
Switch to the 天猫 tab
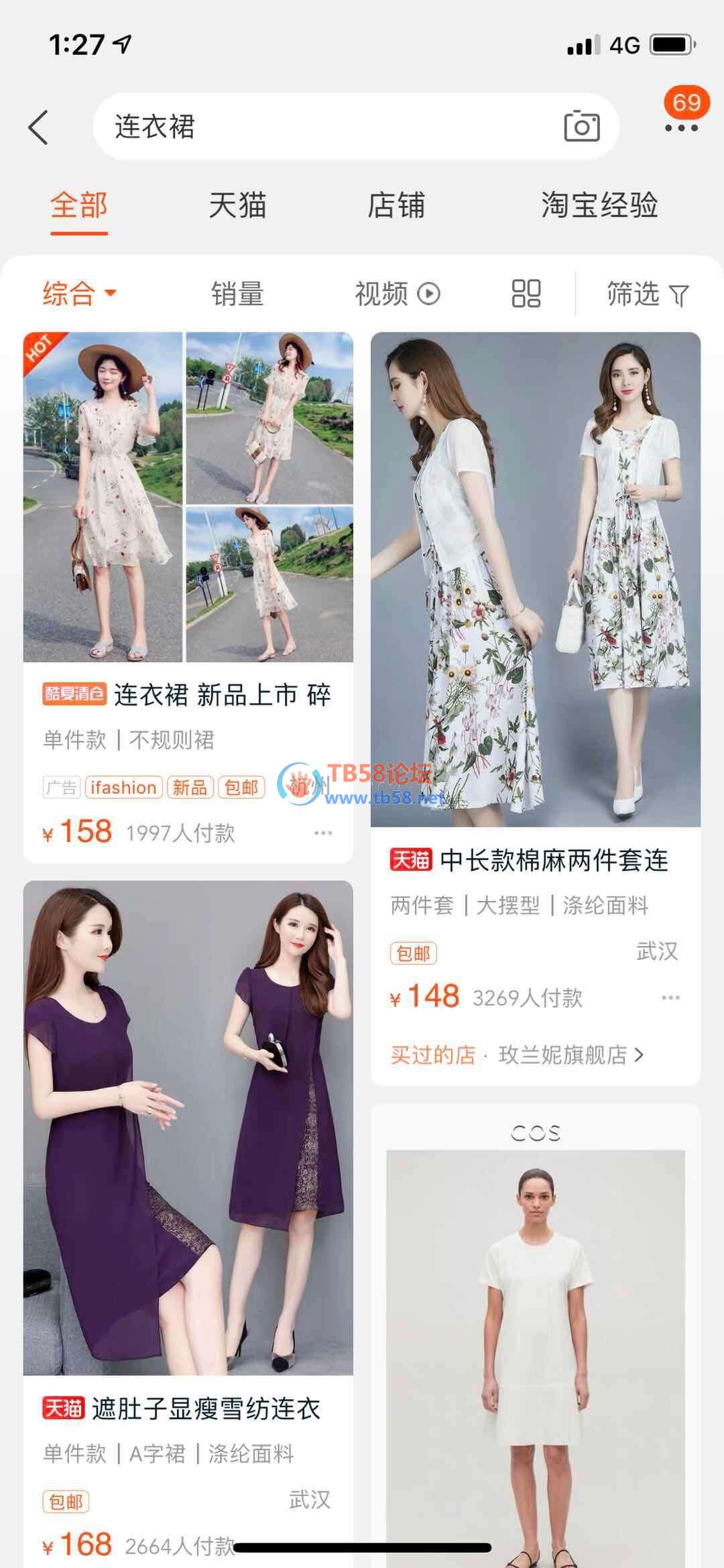(x=237, y=205)
